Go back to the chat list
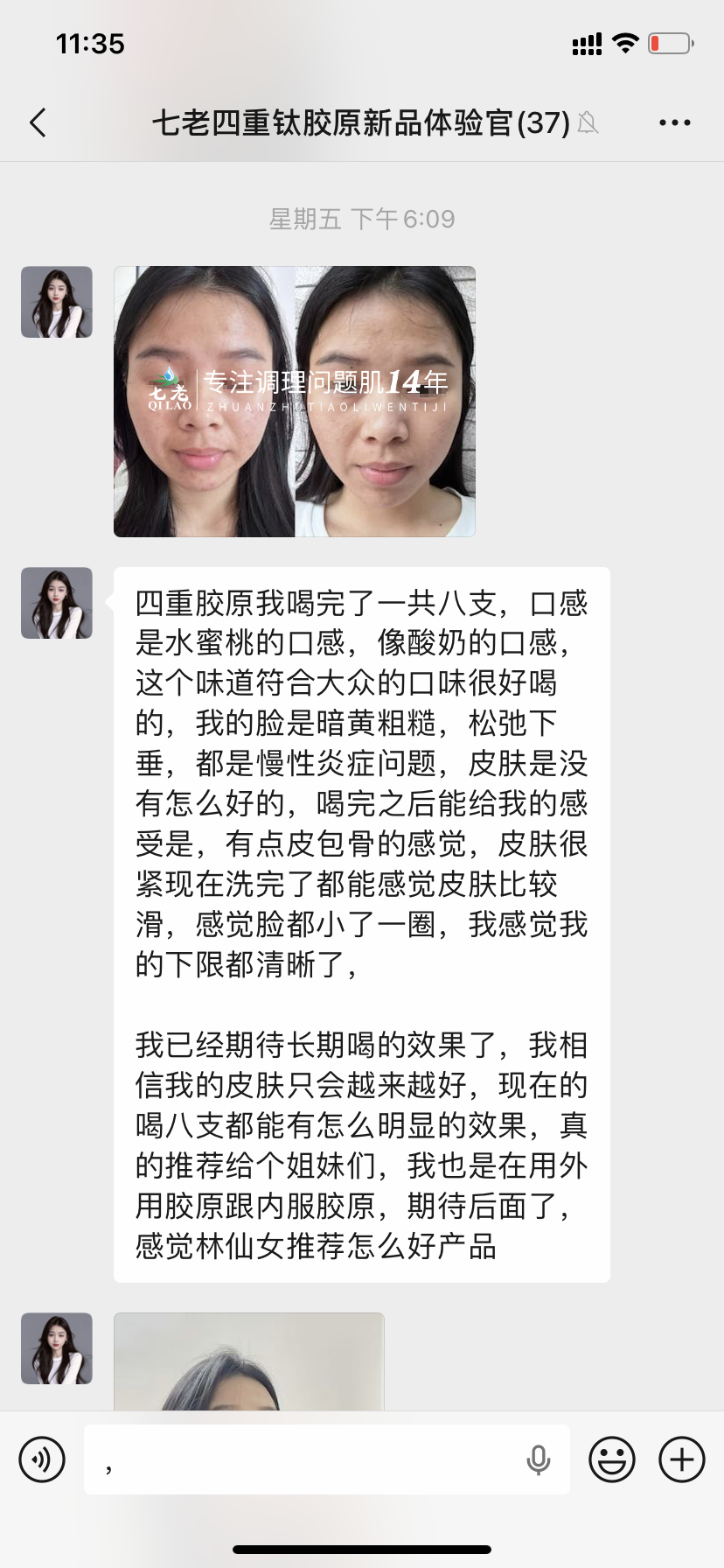Screen dimensions: 724x1568 pyautogui.click(x=38, y=122)
